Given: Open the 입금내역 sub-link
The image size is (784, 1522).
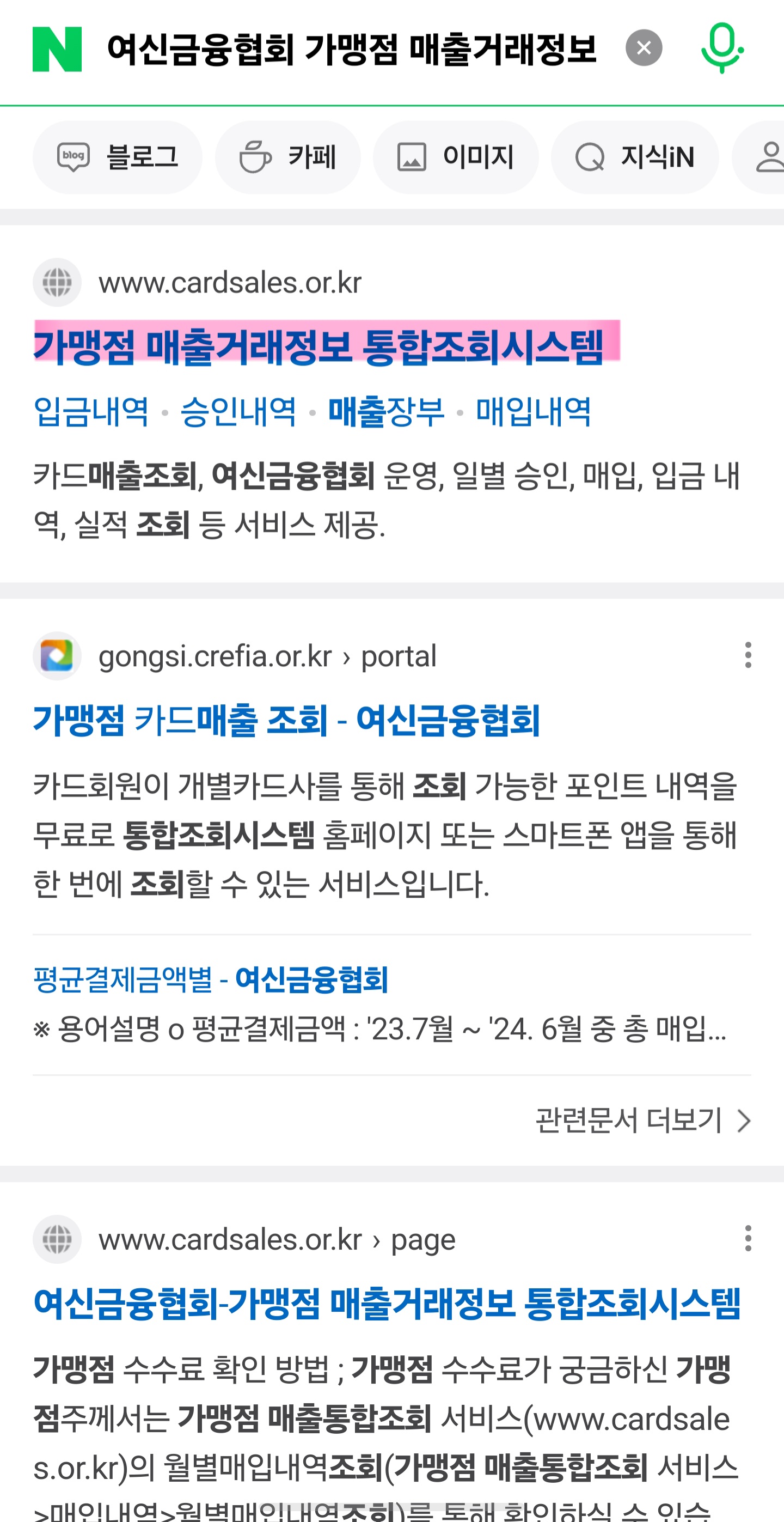Looking at the screenshot, I should point(91,413).
